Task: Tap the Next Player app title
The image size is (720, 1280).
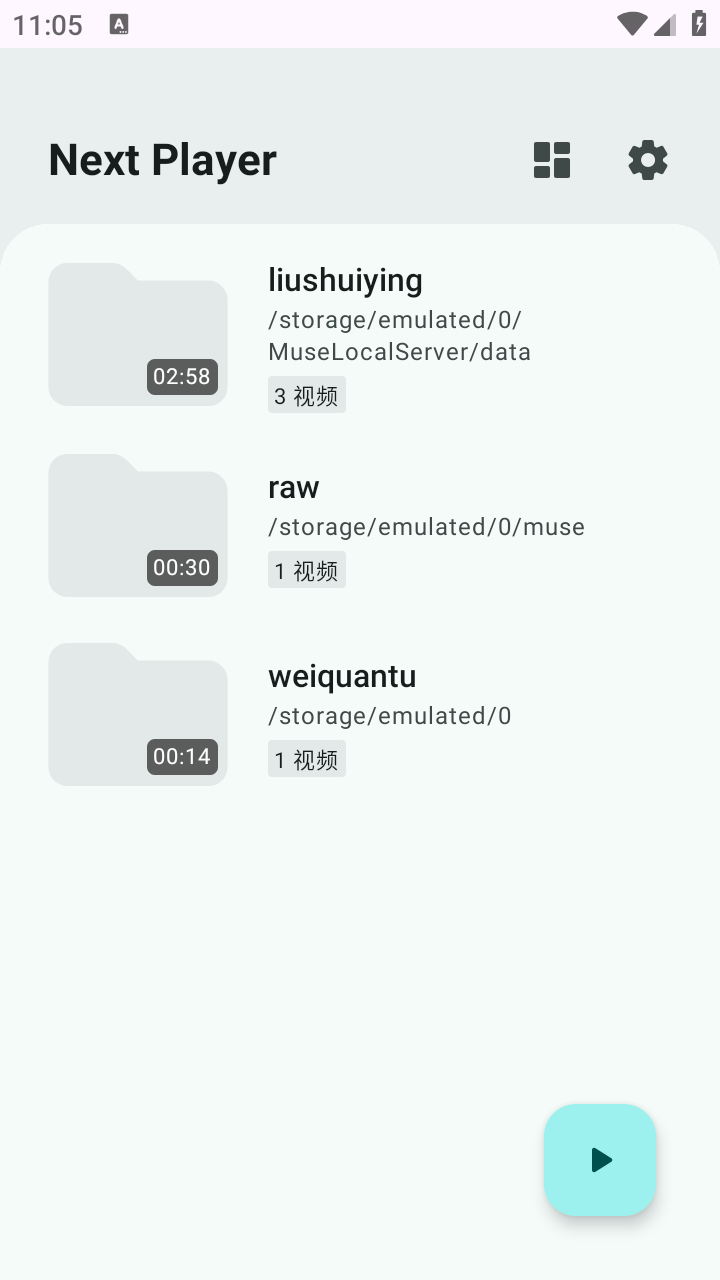Action: (x=162, y=160)
